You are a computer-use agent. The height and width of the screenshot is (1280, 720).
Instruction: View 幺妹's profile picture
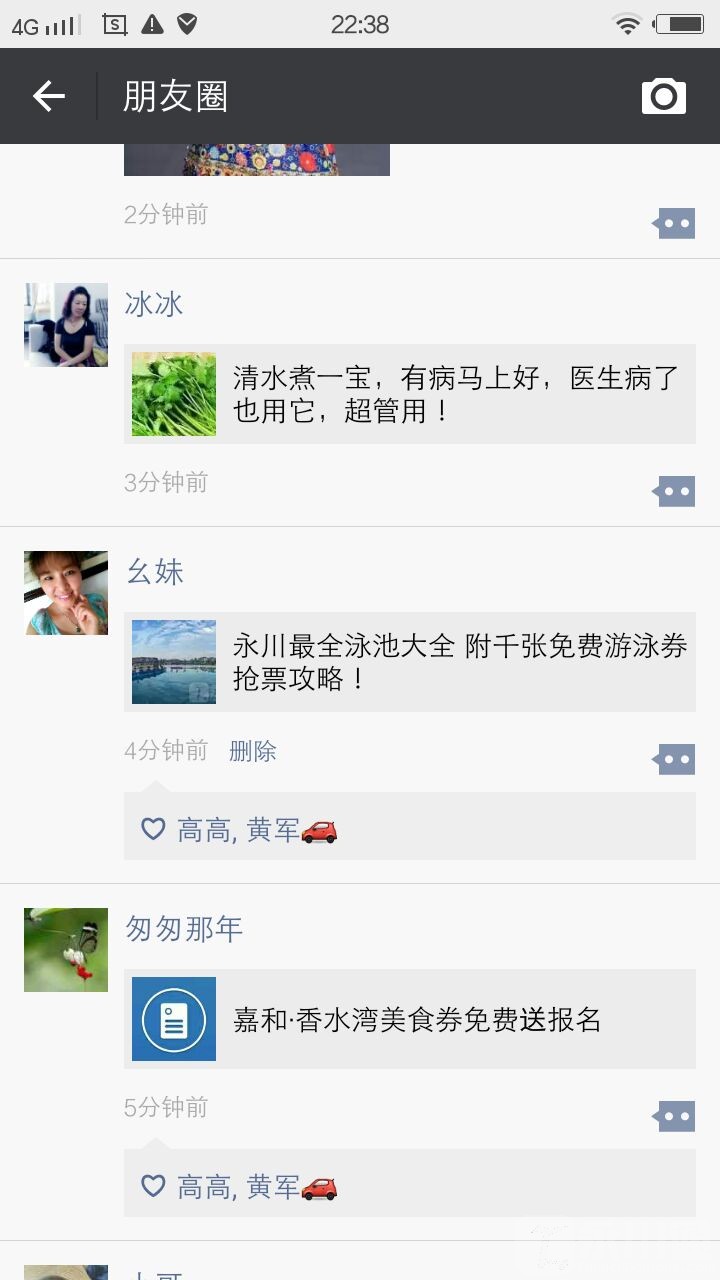66,593
